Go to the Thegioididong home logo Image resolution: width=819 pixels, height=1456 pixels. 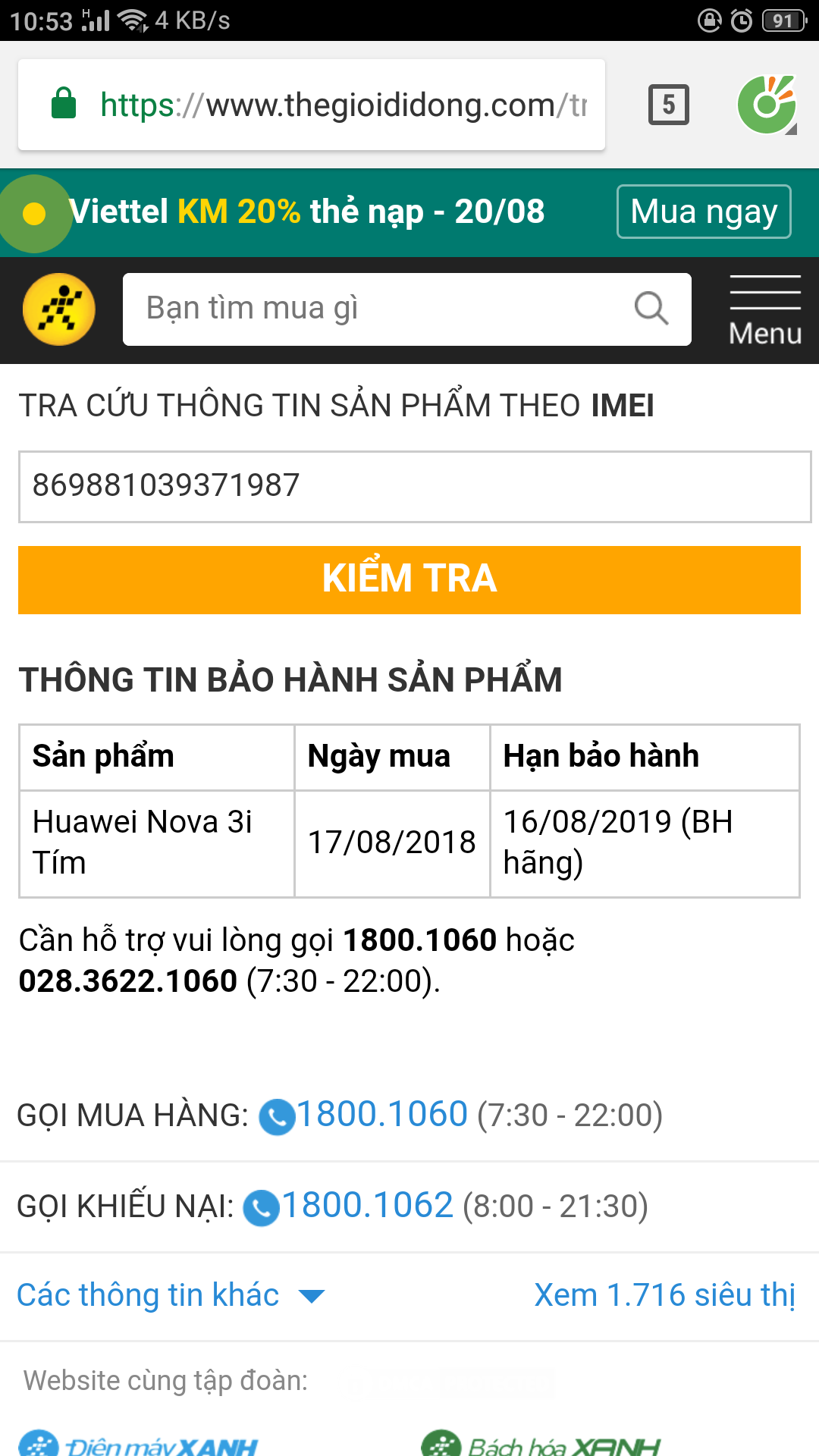pos(59,309)
